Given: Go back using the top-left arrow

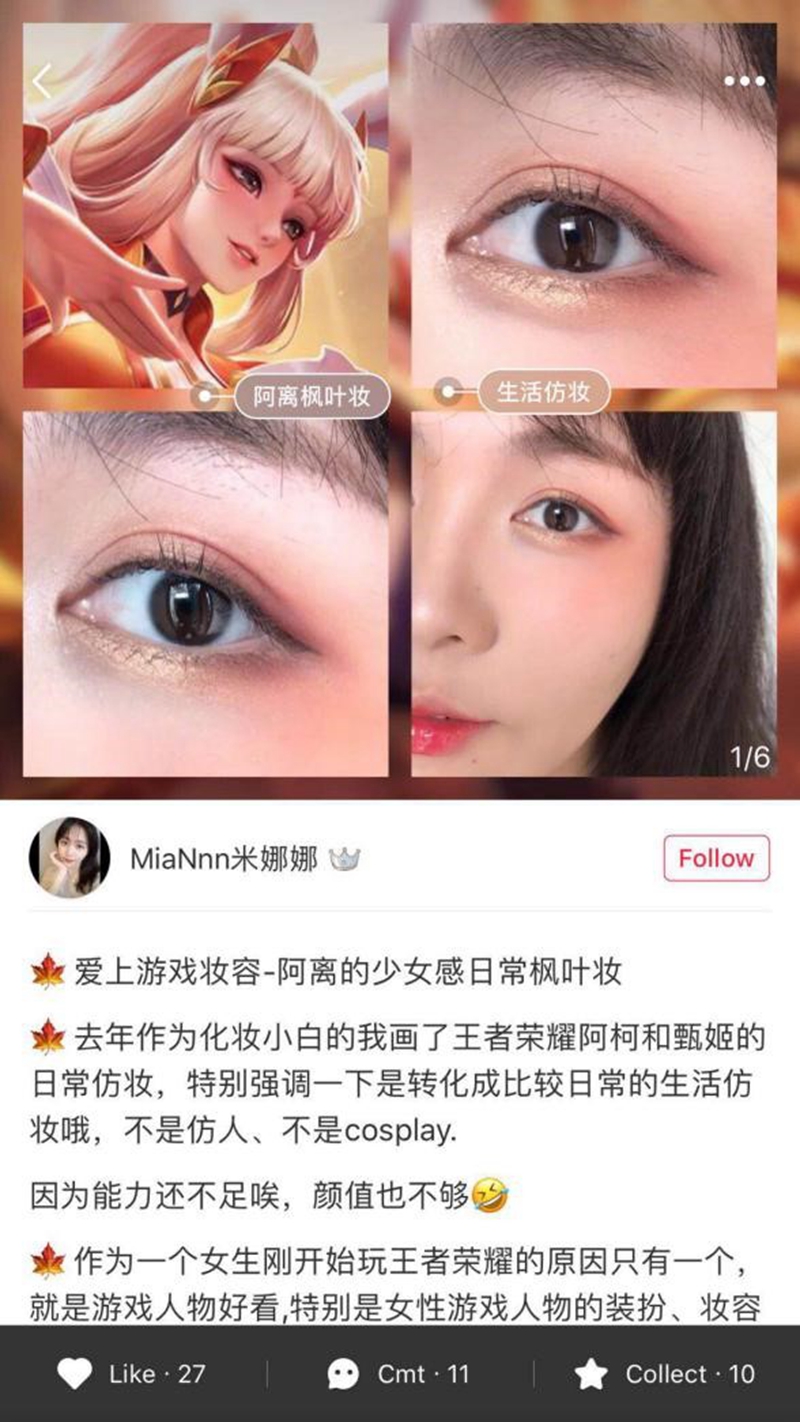Looking at the screenshot, I should tap(42, 82).
